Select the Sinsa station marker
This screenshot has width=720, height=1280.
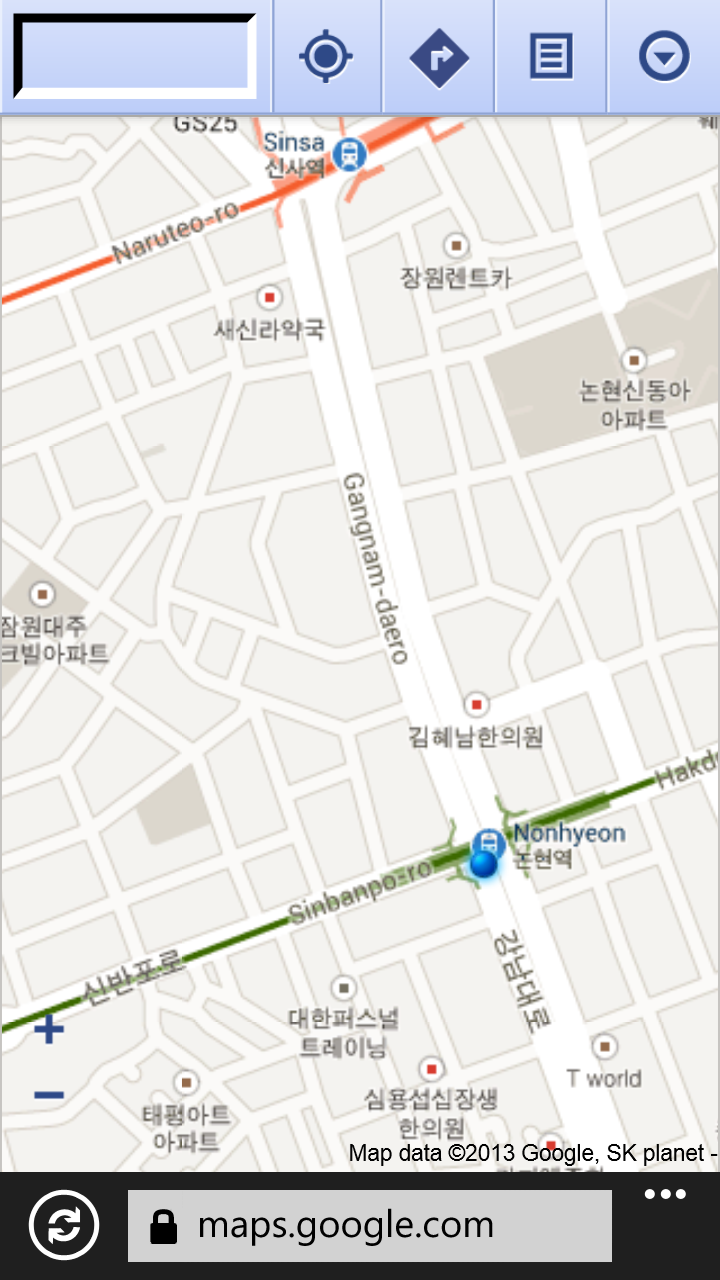(x=351, y=154)
